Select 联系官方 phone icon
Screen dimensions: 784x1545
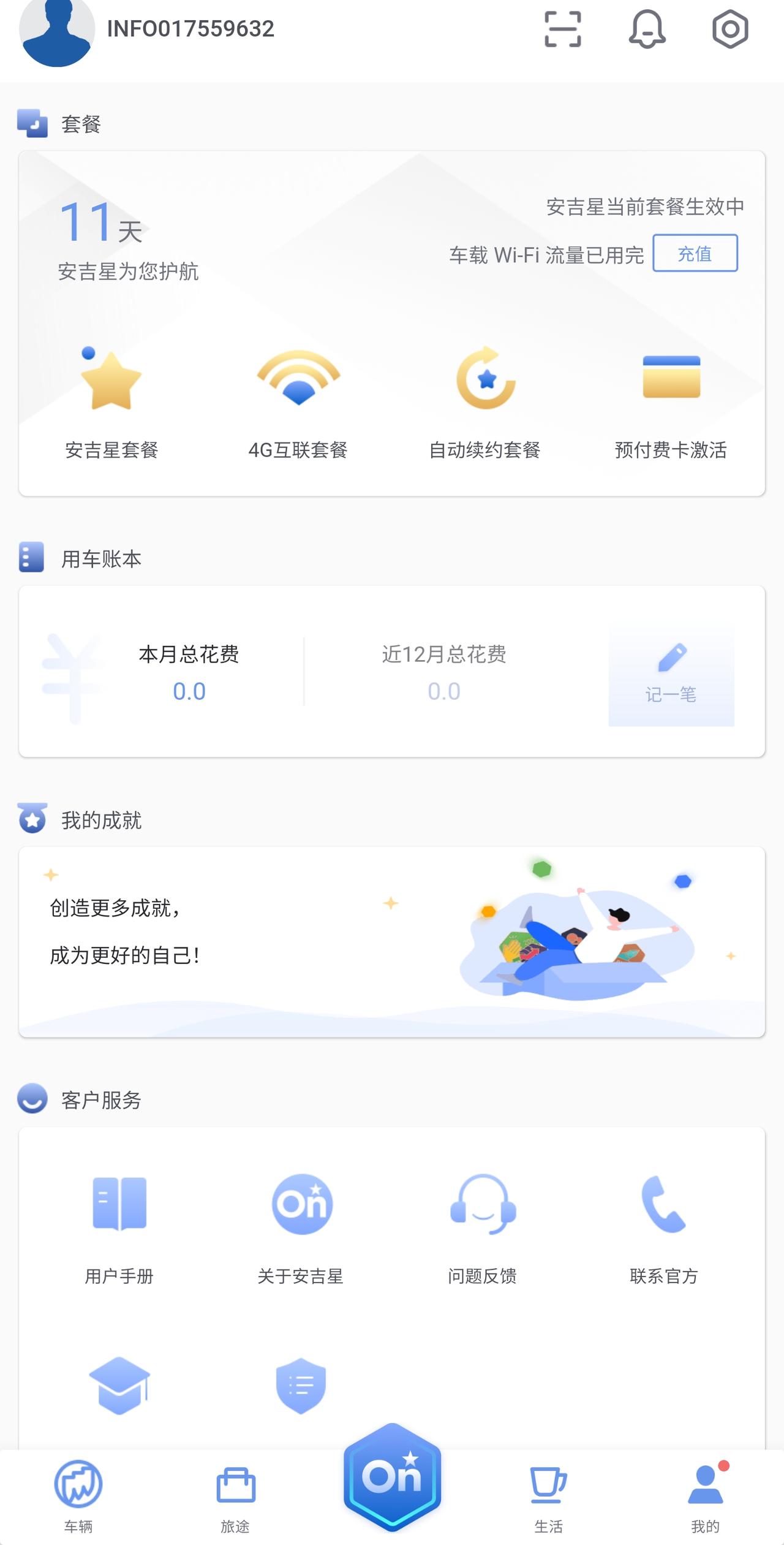662,1202
